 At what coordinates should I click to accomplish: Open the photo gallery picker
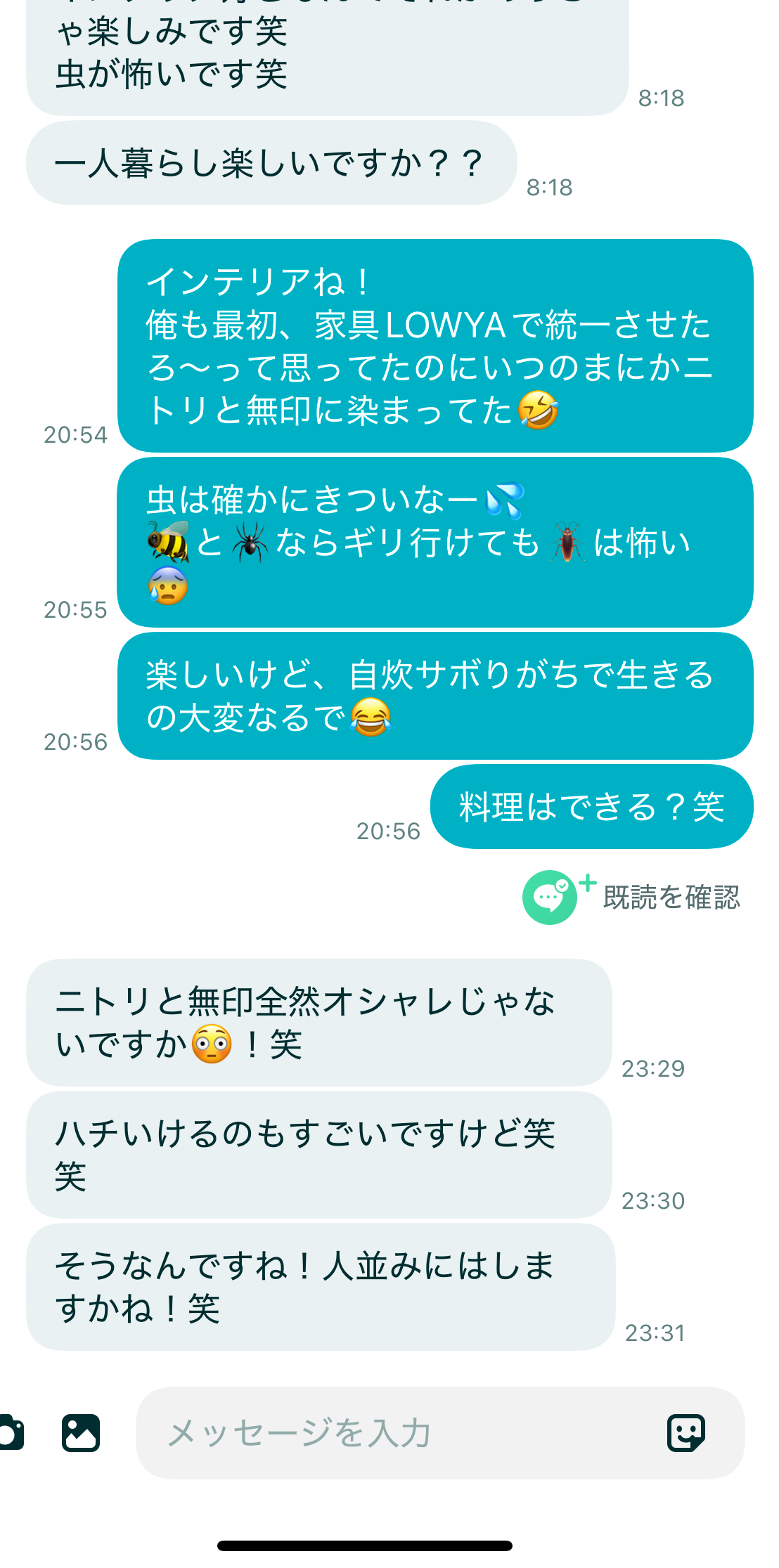click(x=81, y=1433)
